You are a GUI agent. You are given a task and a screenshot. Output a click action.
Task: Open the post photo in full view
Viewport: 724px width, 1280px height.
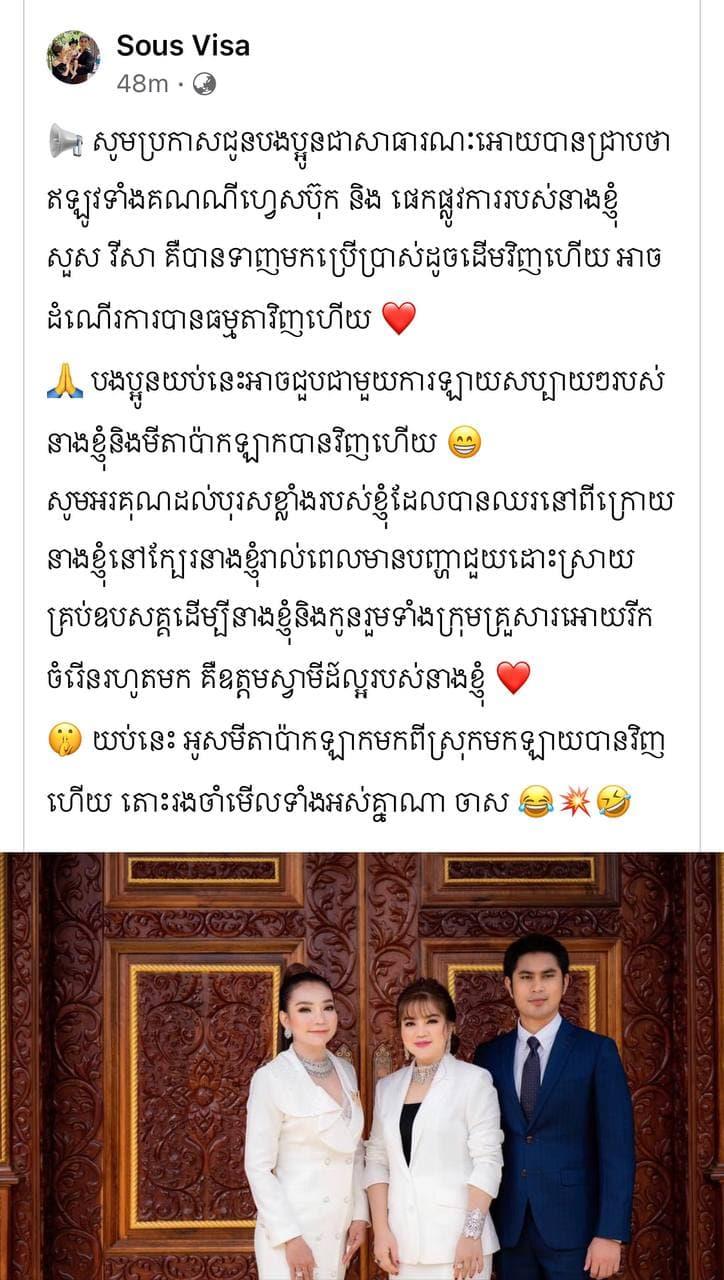click(362, 1065)
